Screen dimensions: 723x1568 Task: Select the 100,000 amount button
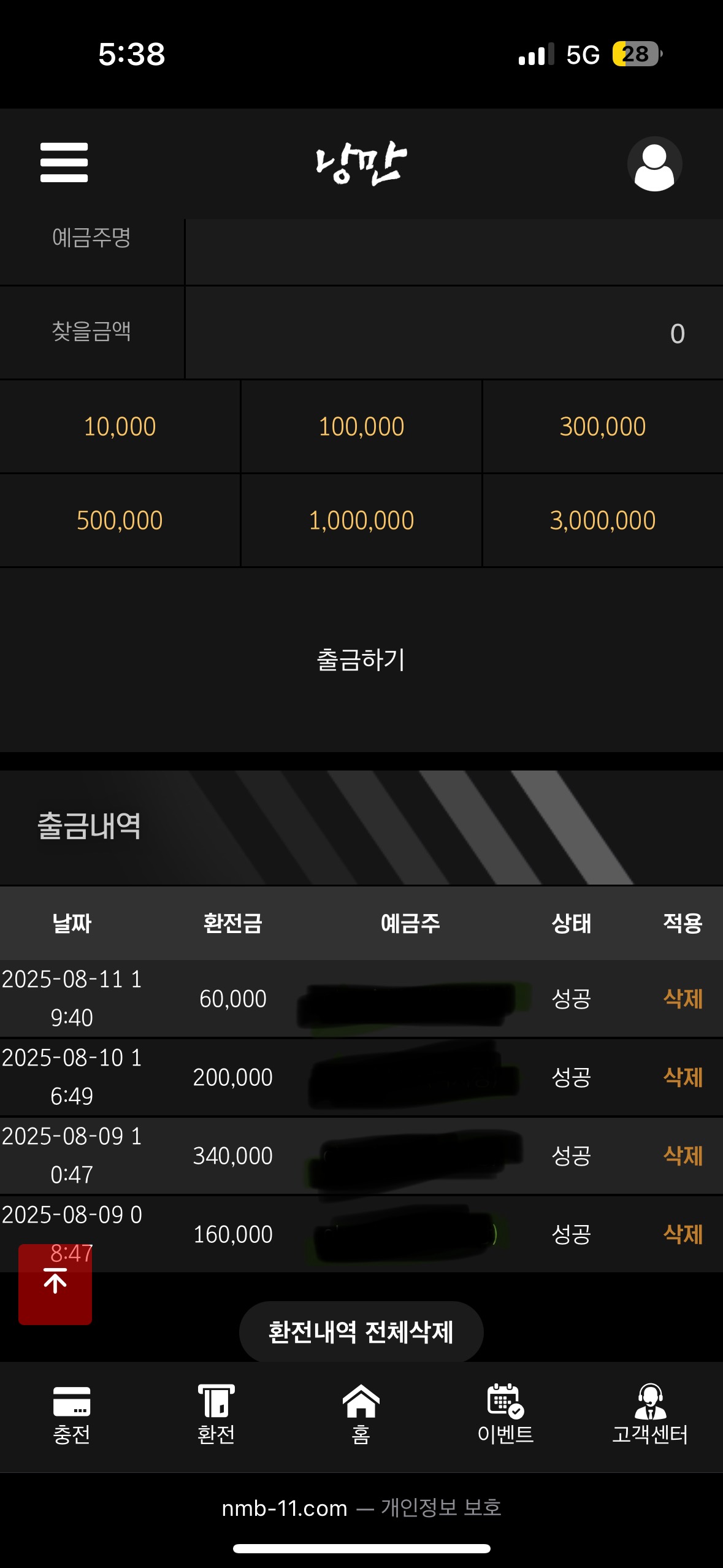361,427
